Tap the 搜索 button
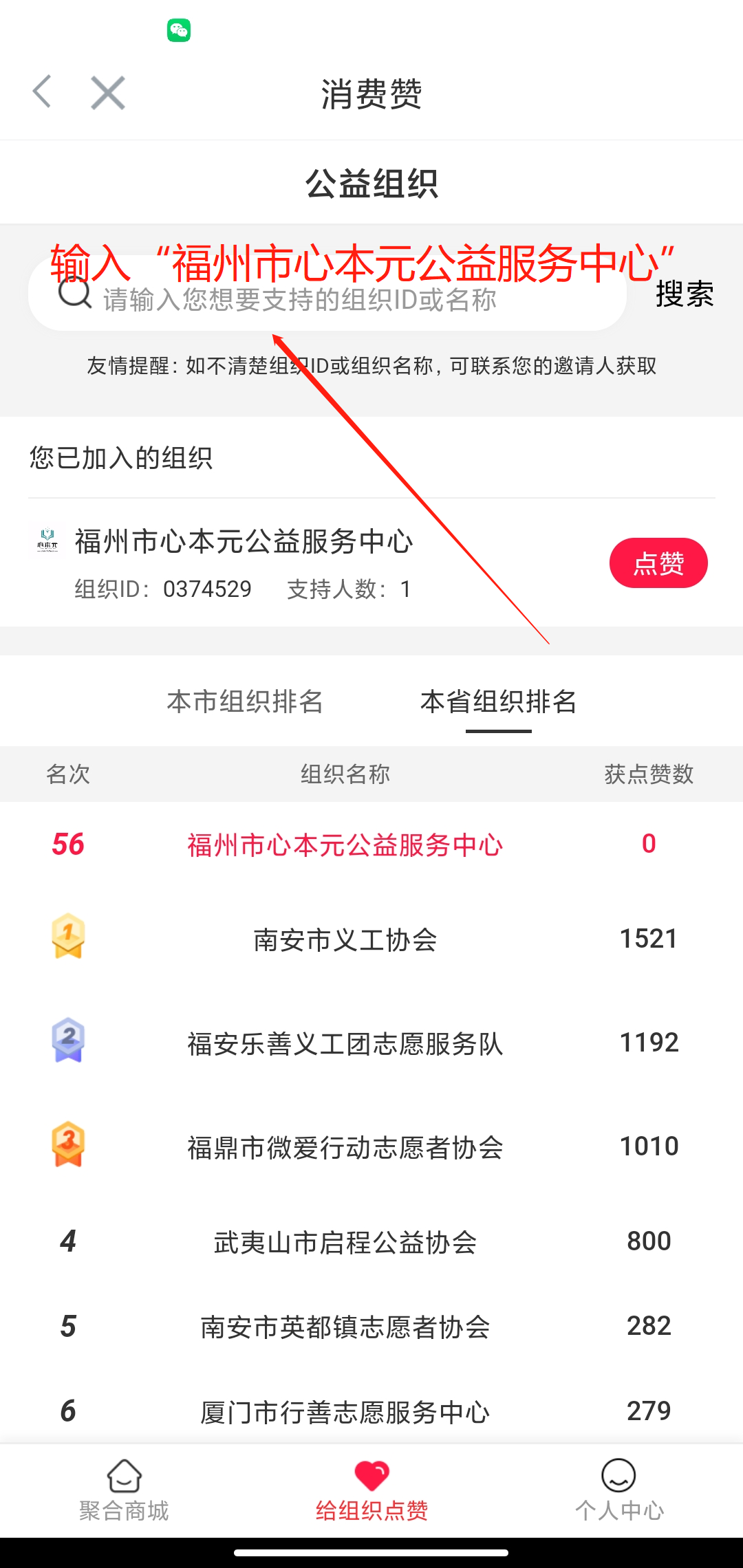 pos(684,294)
